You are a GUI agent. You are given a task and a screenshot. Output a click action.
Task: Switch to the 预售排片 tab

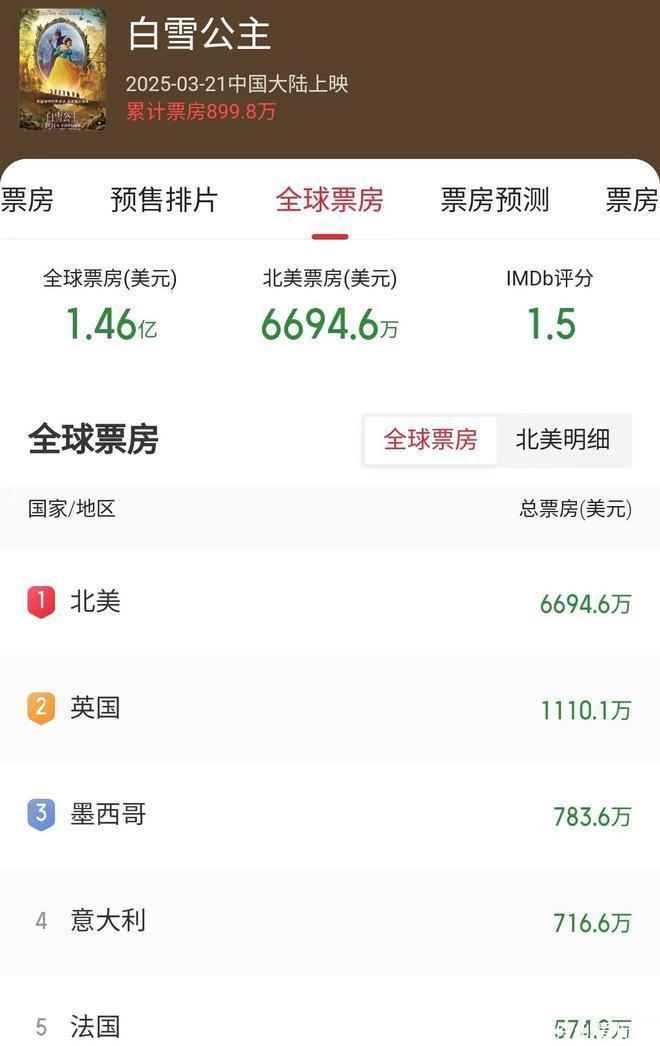click(164, 200)
